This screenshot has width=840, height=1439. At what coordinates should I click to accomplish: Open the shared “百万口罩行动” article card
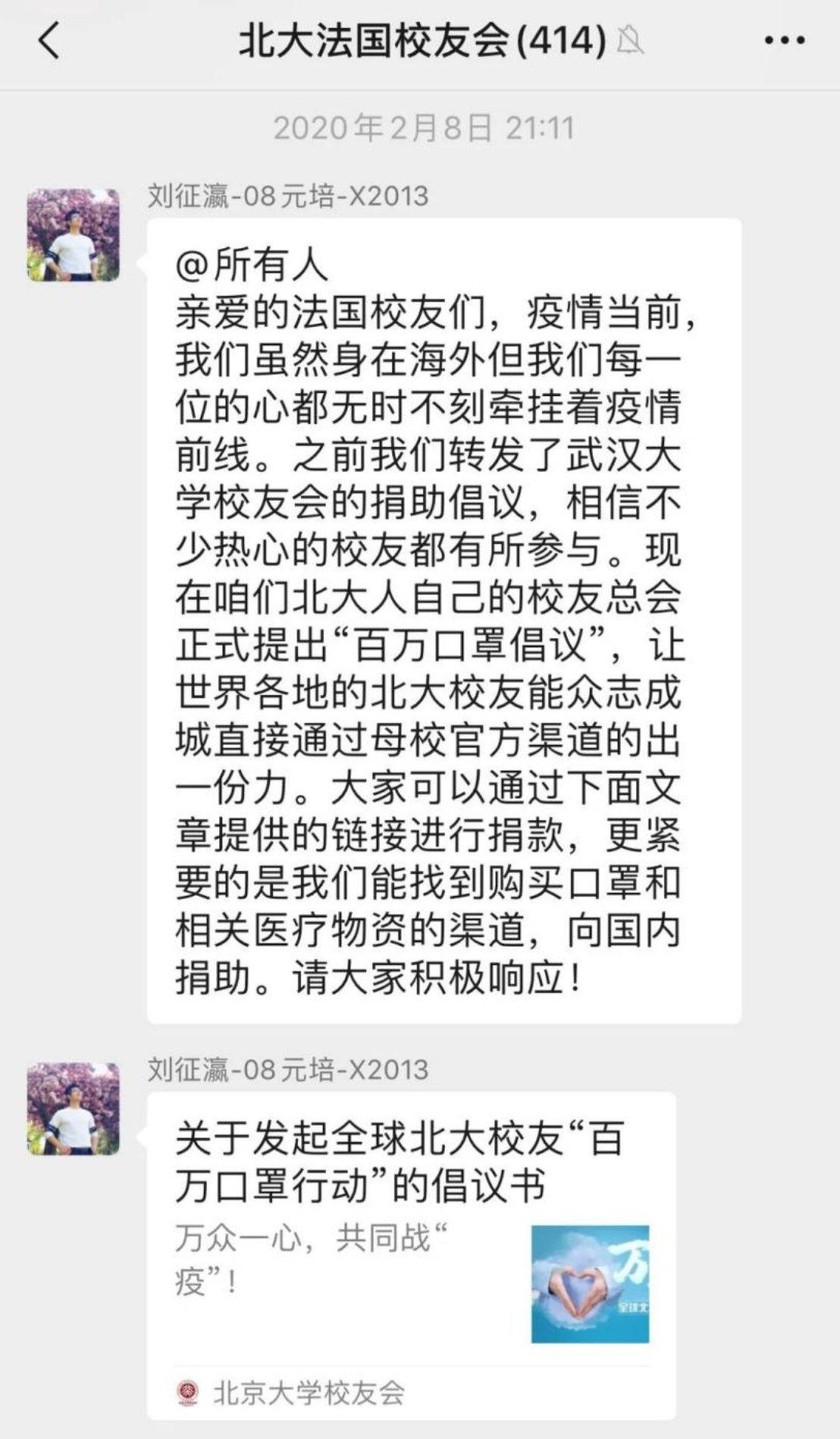pos(411,1252)
